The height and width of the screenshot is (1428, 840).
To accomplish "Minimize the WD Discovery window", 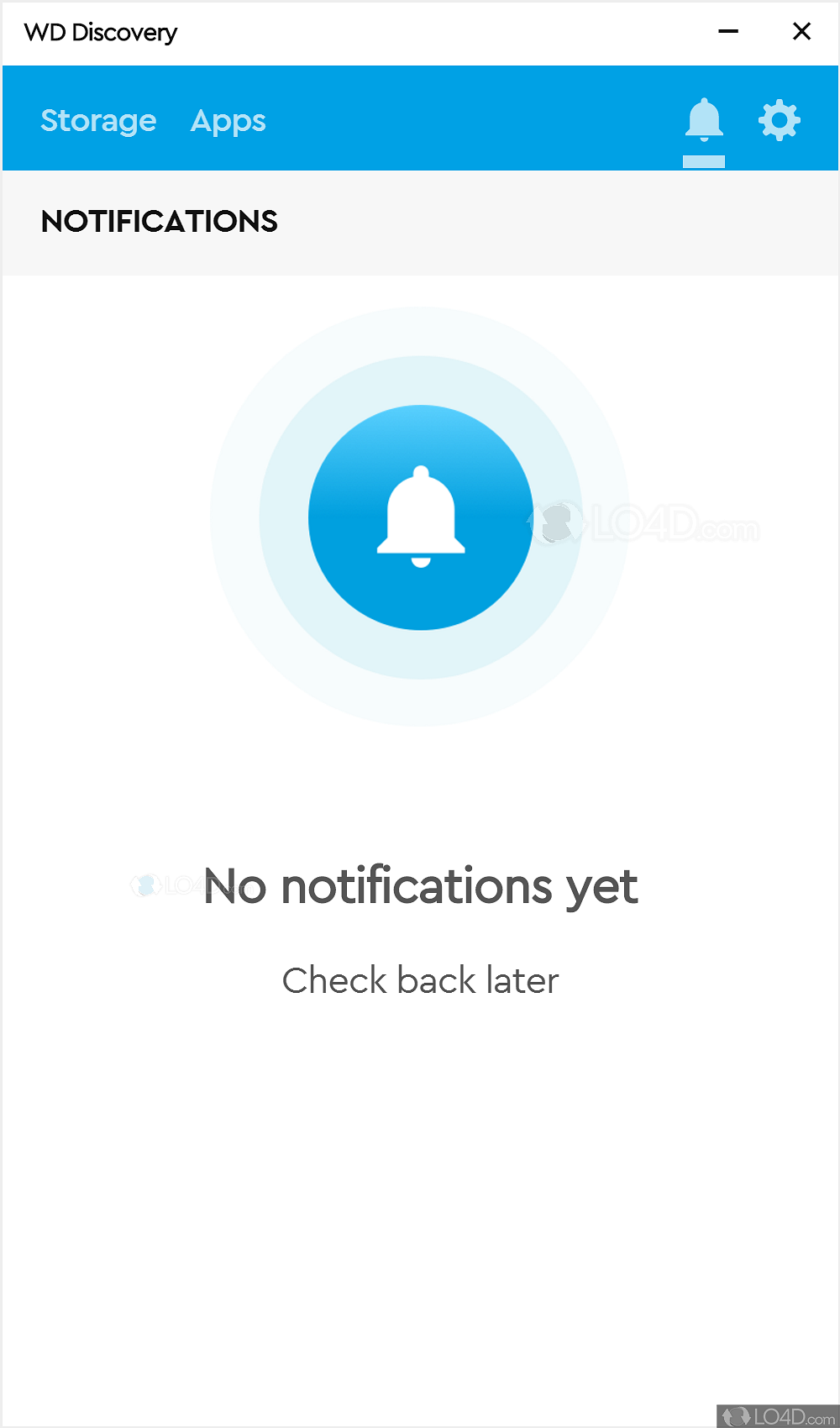I will (x=728, y=32).
